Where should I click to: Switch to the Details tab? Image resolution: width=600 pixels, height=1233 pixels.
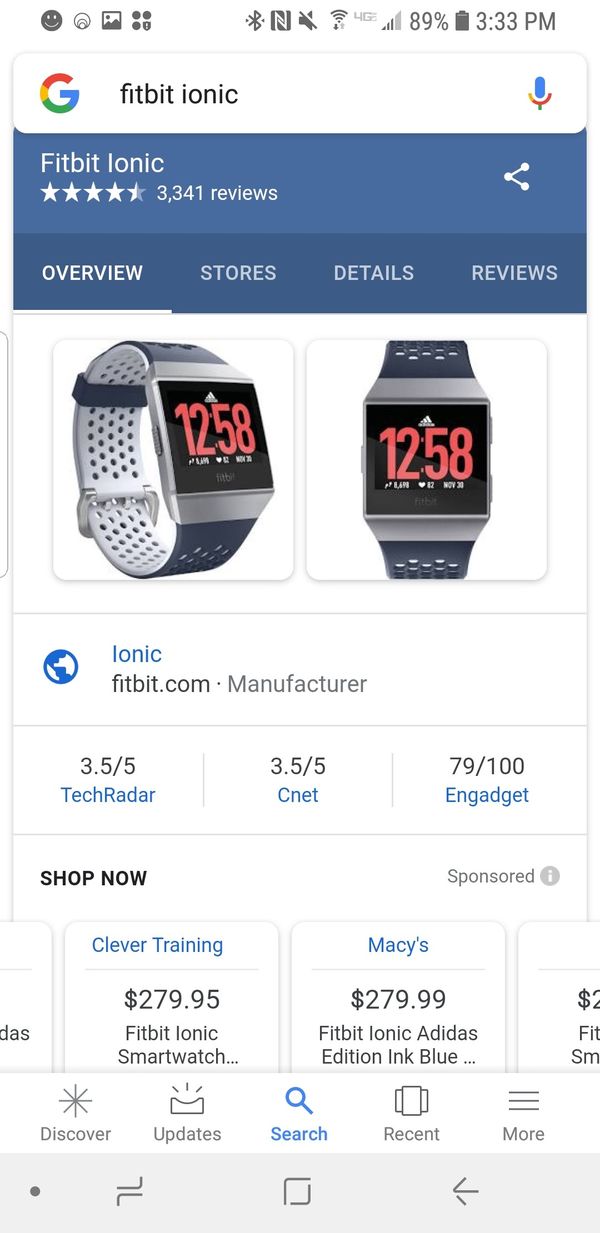[373, 273]
